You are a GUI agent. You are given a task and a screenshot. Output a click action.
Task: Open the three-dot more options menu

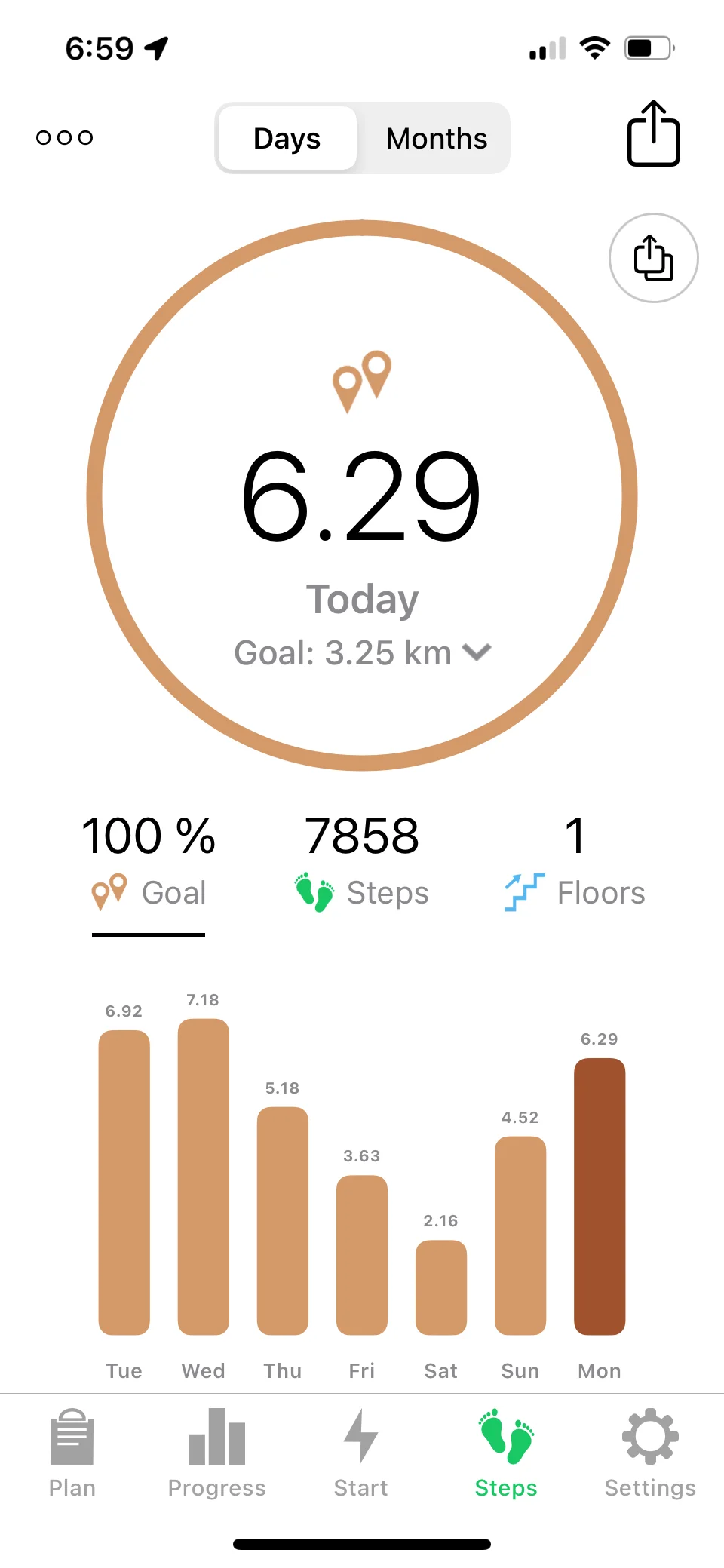coord(65,137)
